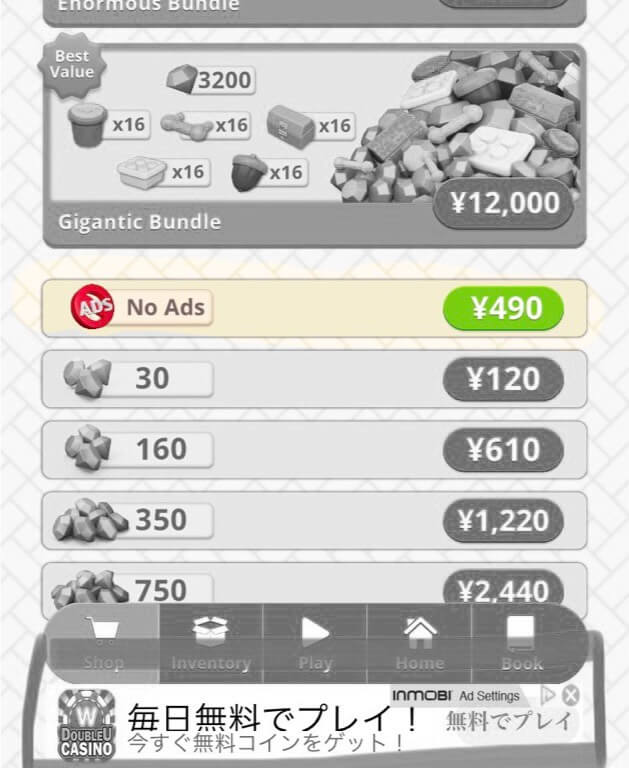629x768 pixels.
Task: Open the DoubleU Casino advertisement
Action: [x=270, y=728]
